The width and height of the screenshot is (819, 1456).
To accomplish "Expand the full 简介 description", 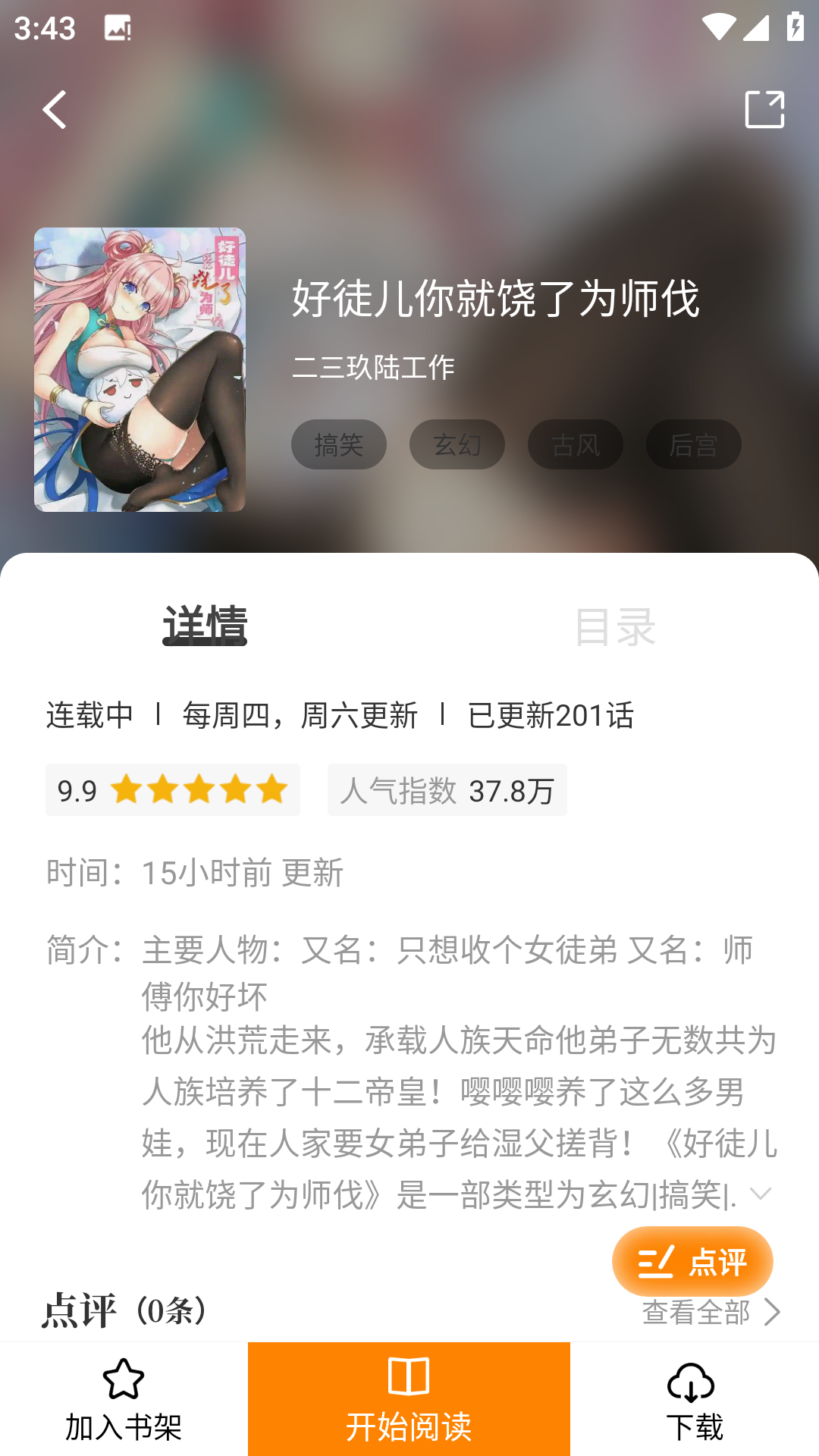I will [x=760, y=1194].
